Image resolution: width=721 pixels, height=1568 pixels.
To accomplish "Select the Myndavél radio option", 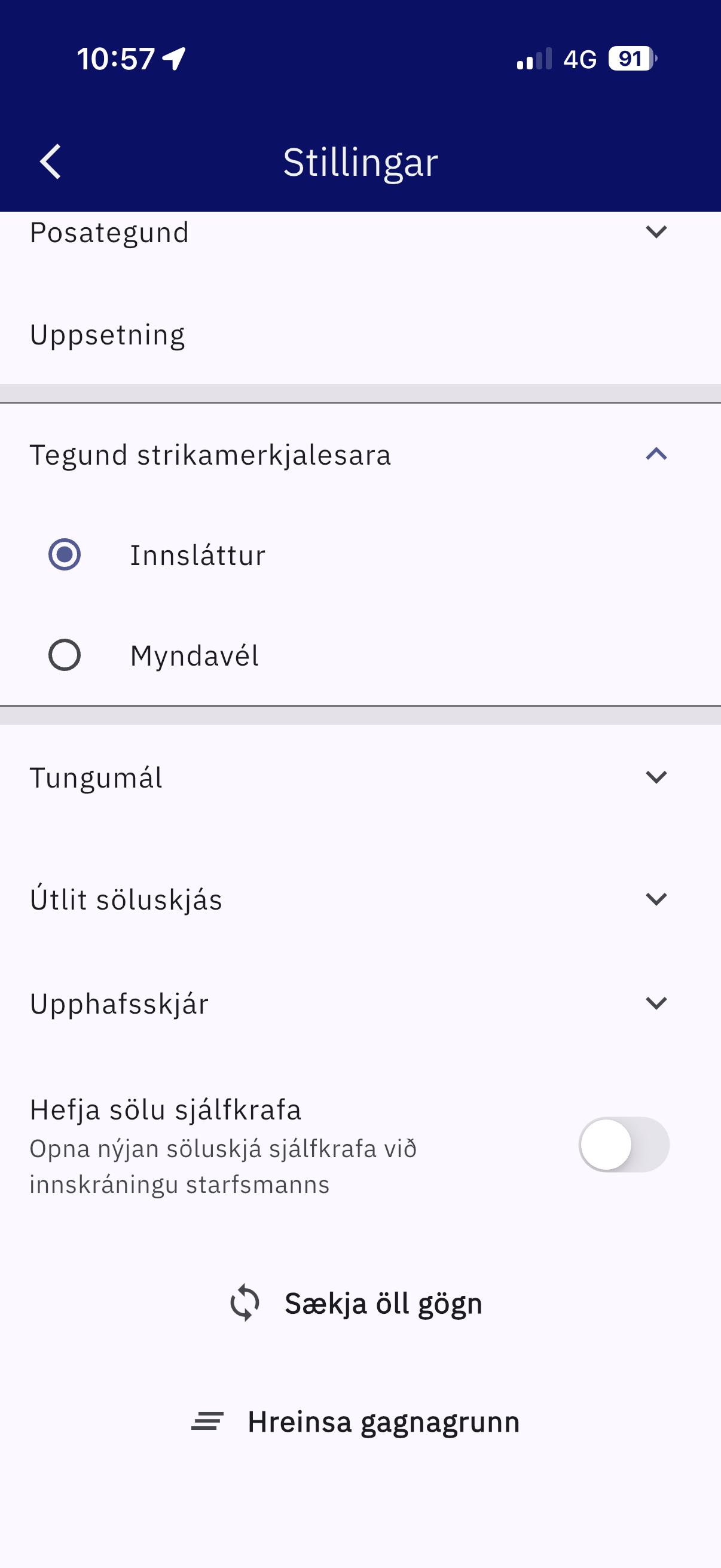I will (x=65, y=655).
